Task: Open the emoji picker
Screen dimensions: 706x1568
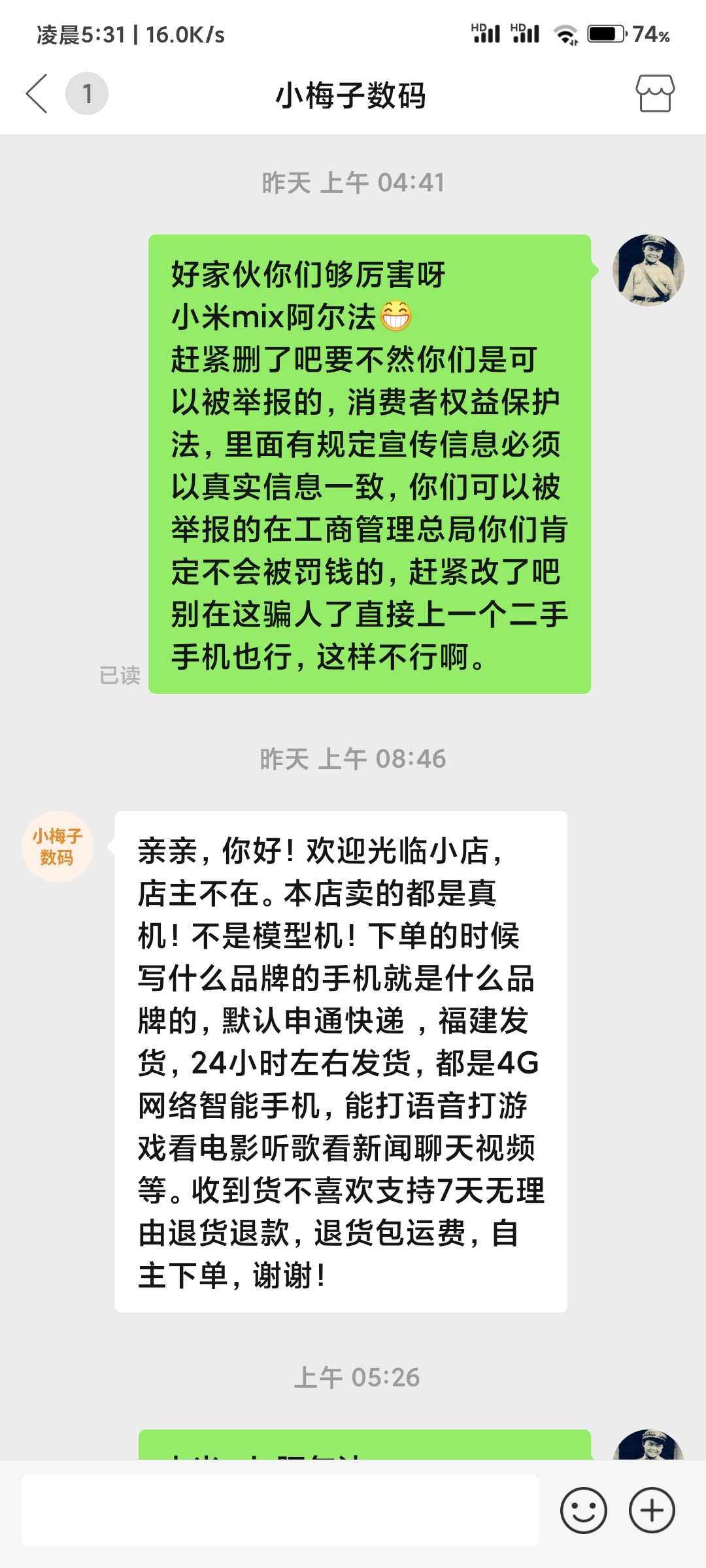Action: tap(583, 1510)
